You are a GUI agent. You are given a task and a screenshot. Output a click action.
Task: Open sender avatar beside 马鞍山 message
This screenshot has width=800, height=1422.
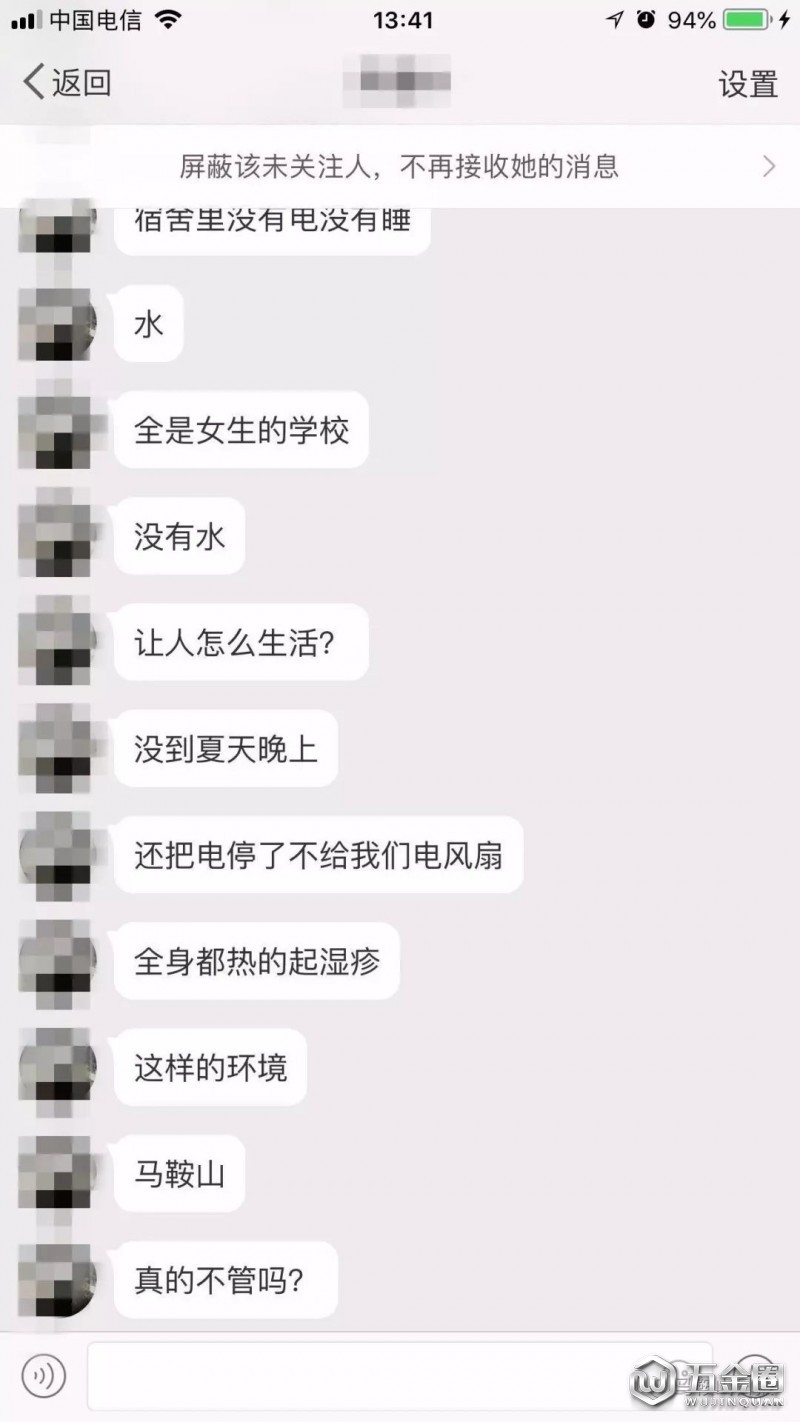pos(58,1172)
